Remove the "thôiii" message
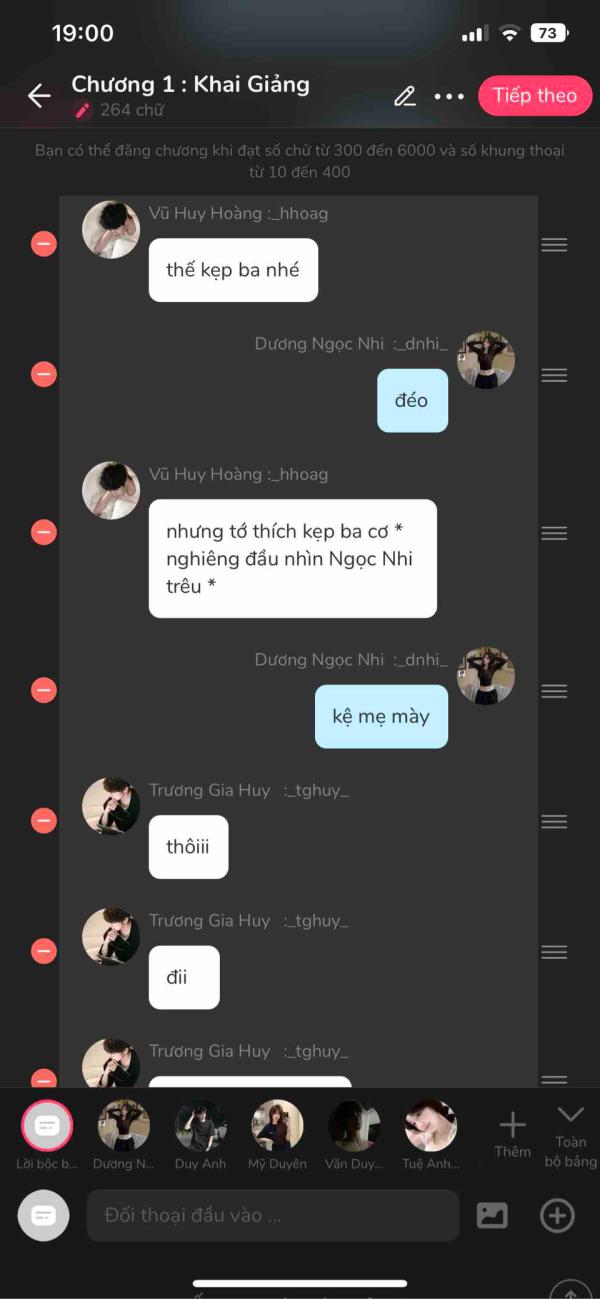600x1299 pixels. 44,821
